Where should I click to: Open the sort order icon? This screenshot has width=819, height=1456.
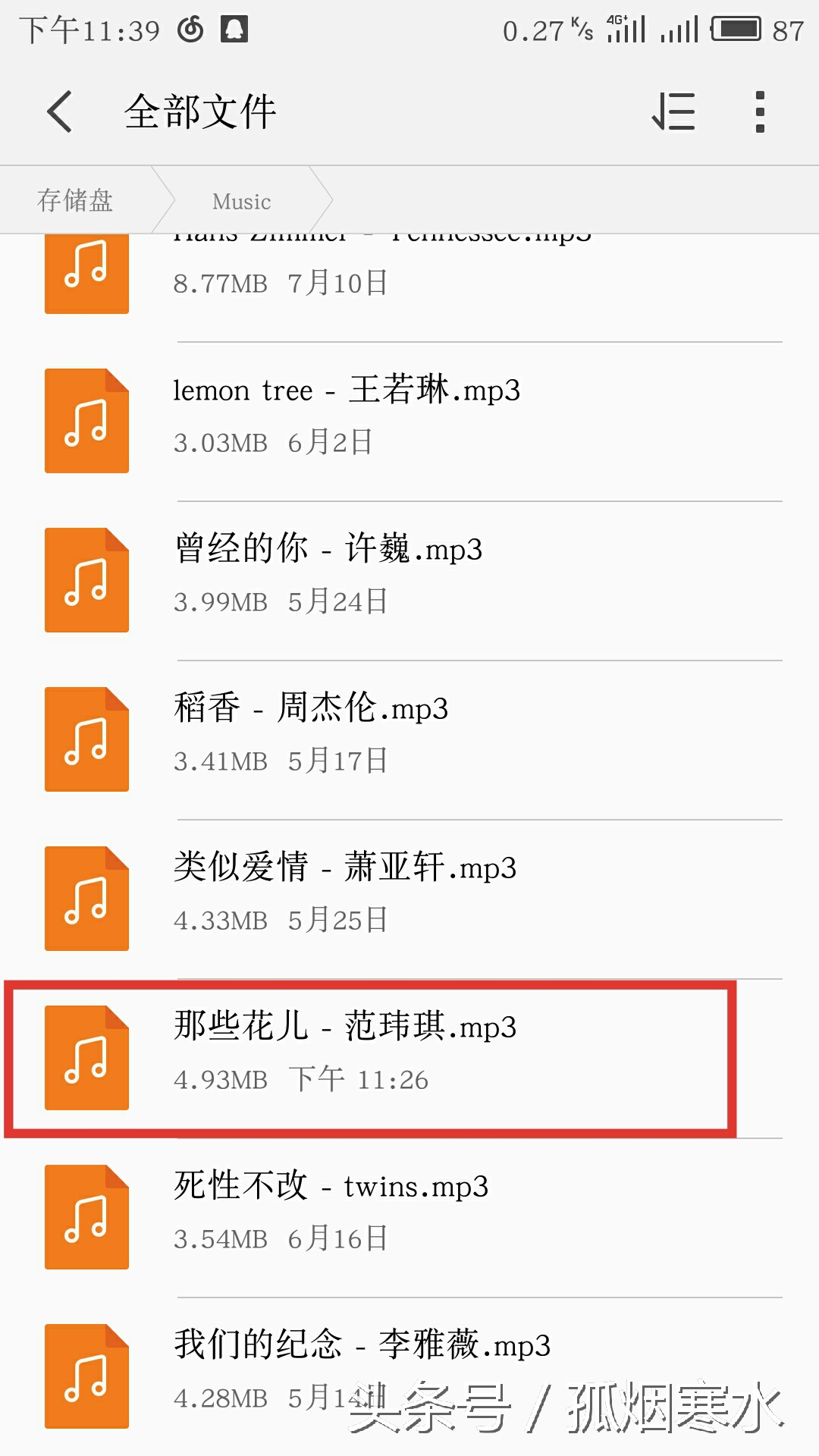click(673, 111)
